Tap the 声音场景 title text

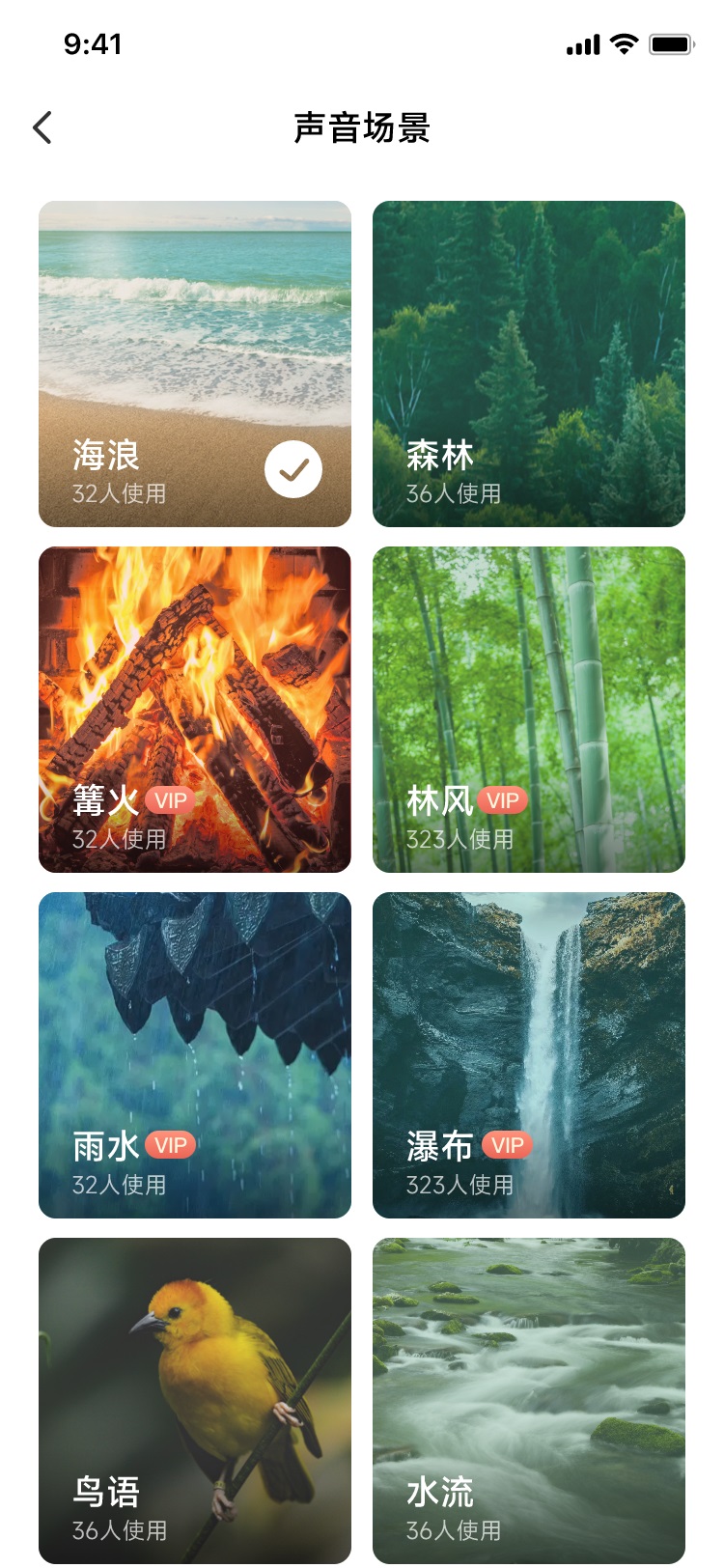tap(362, 128)
